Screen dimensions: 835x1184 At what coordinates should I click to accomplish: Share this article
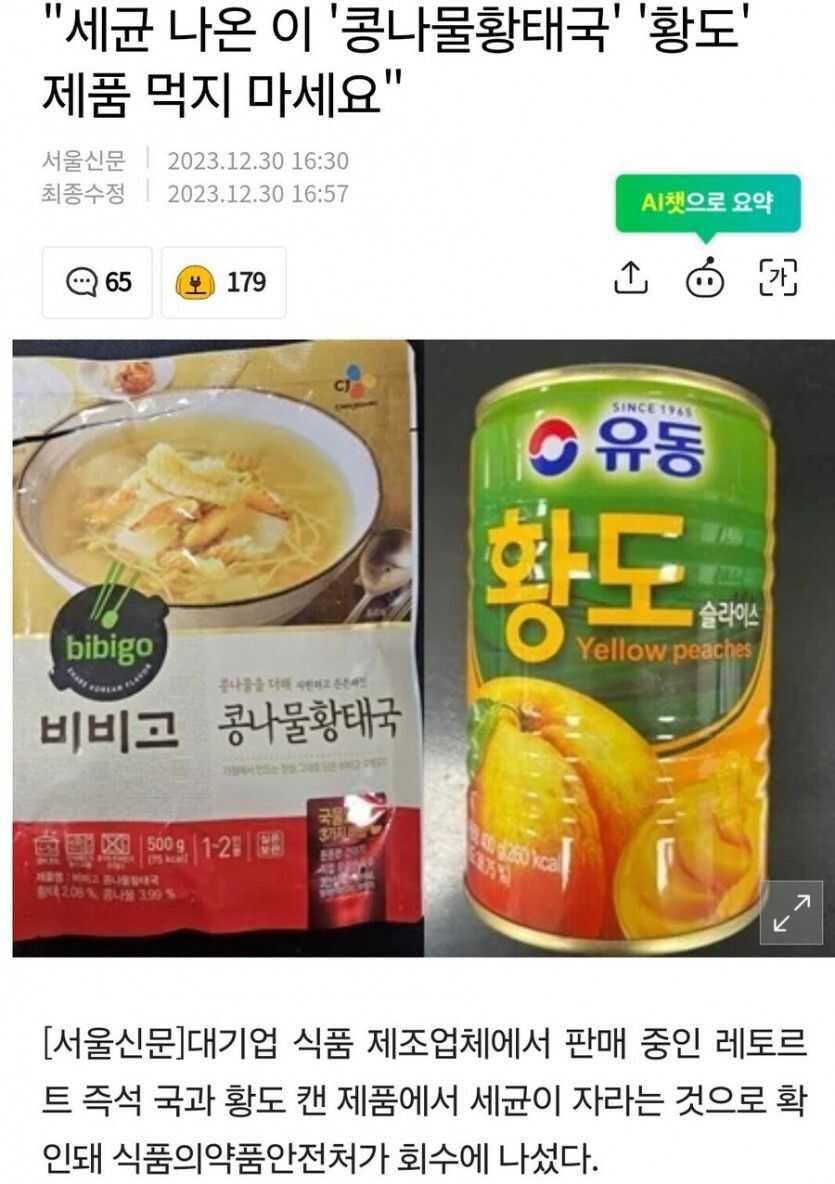click(x=630, y=278)
